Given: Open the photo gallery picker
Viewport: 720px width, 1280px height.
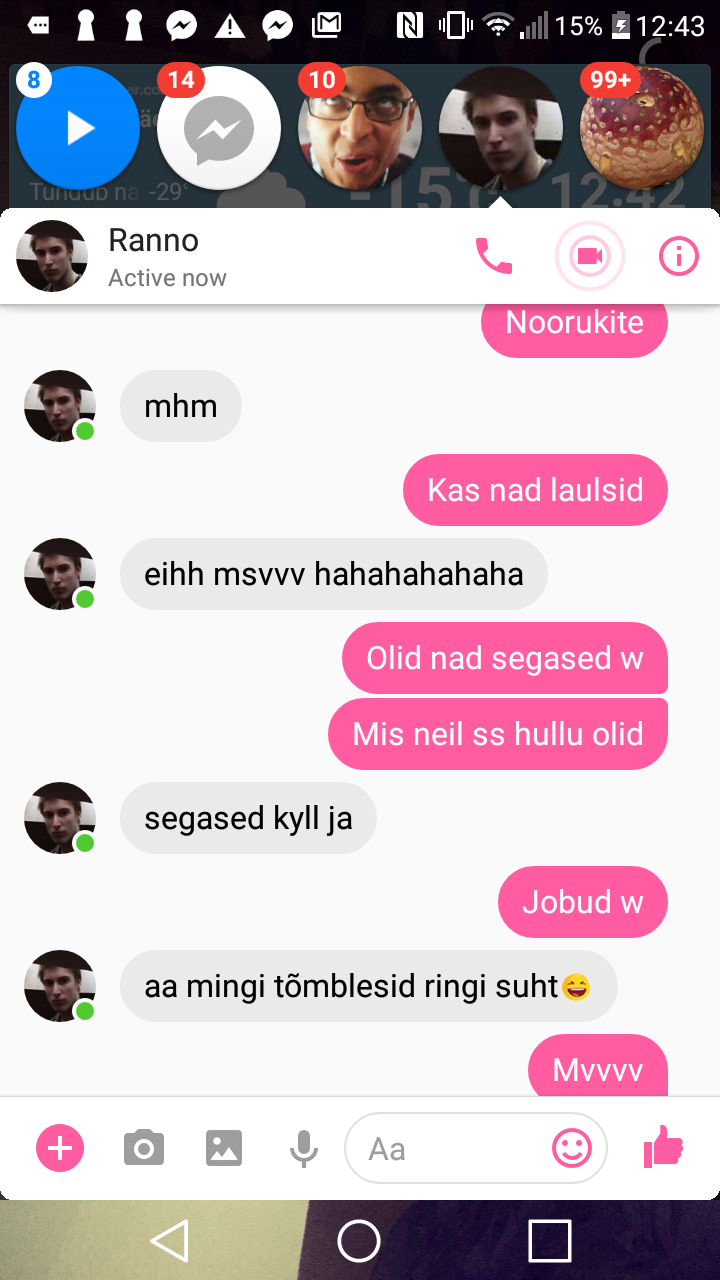Looking at the screenshot, I should (224, 1148).
